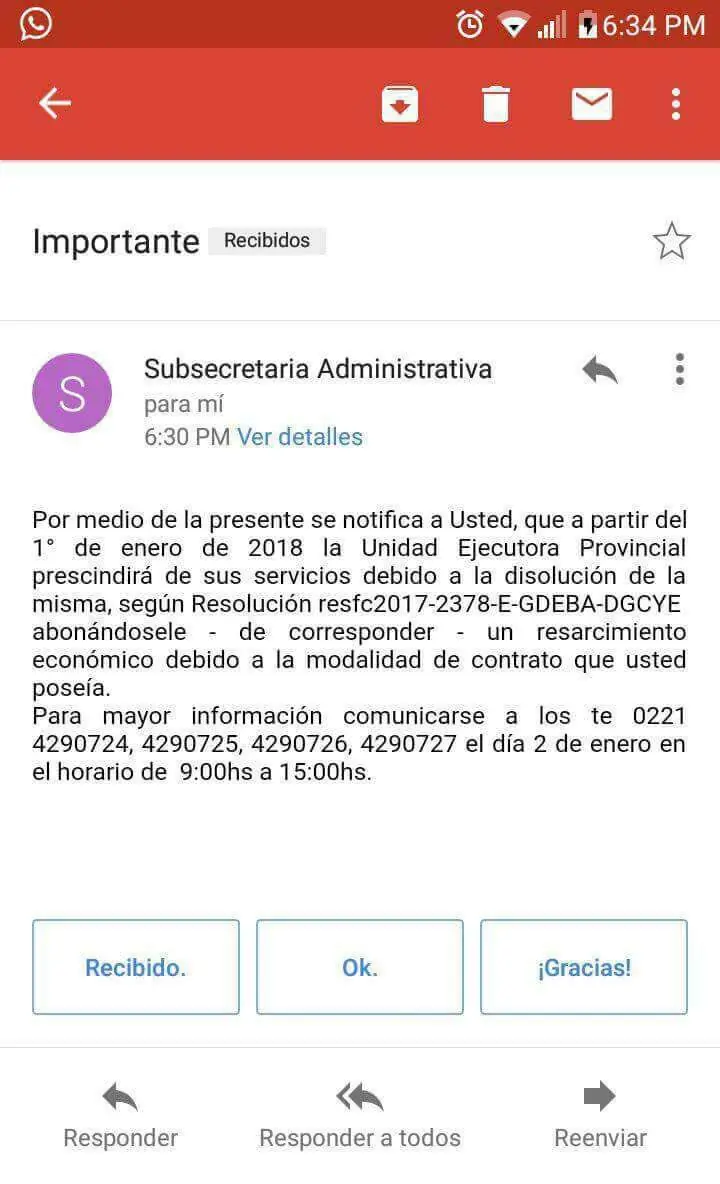Archive the email using the archive icon

(x=399, y=103)
